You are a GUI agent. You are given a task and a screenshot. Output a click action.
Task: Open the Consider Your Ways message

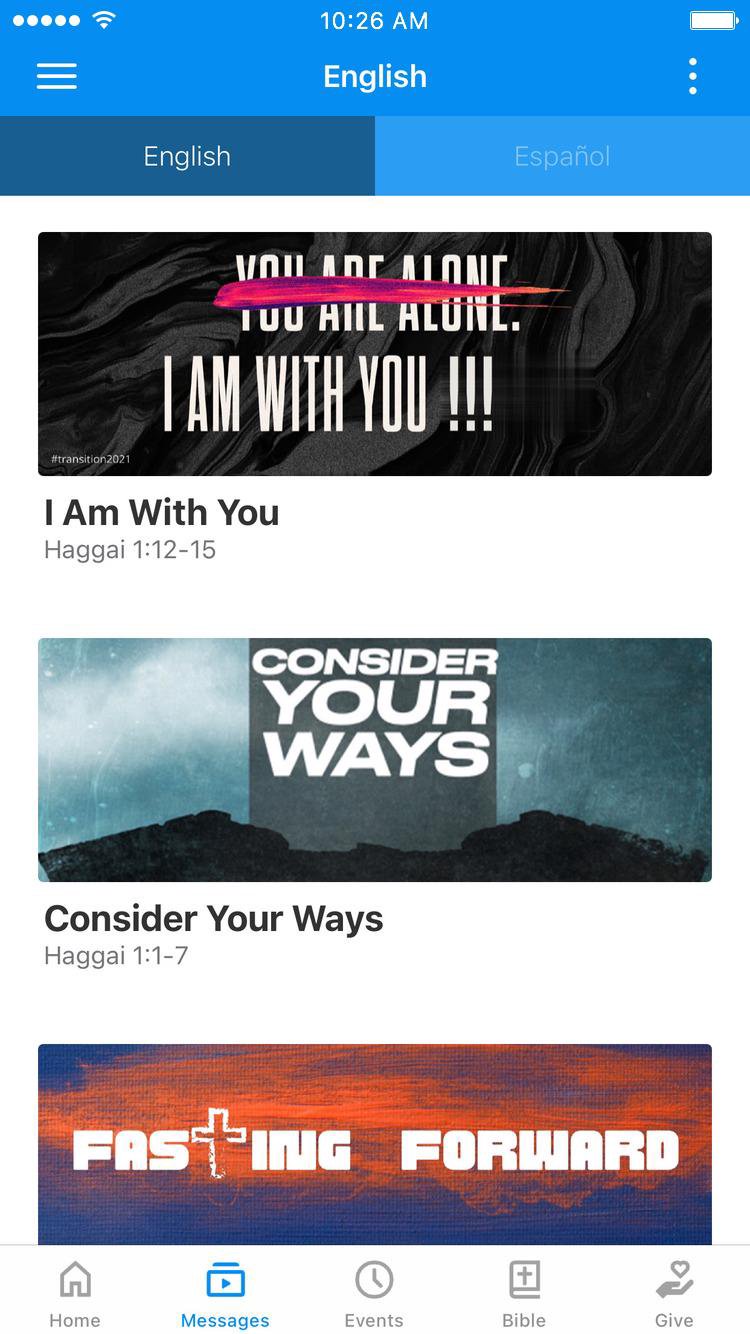pyautogui.click(x=374, y=760)
